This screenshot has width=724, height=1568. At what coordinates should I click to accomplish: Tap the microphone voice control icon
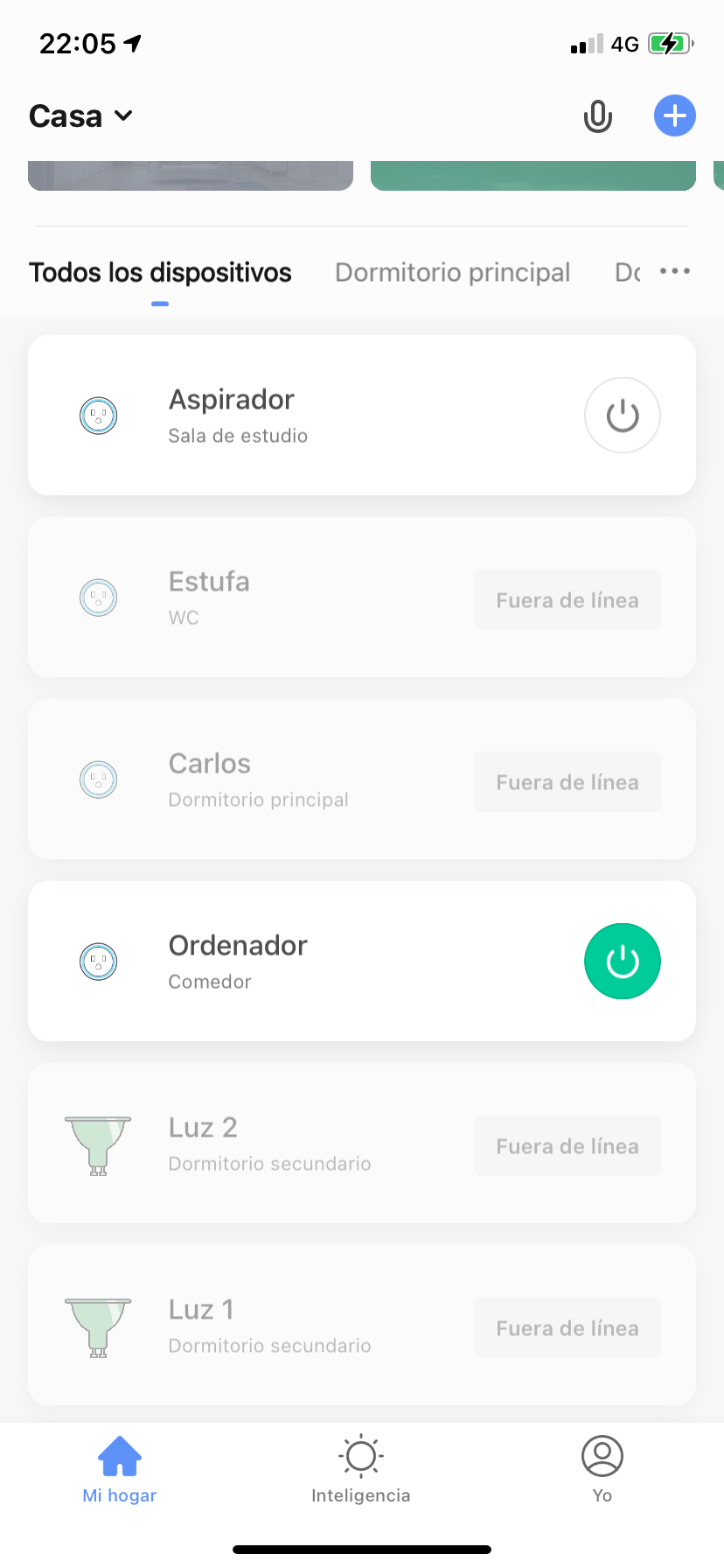point(598,116)
